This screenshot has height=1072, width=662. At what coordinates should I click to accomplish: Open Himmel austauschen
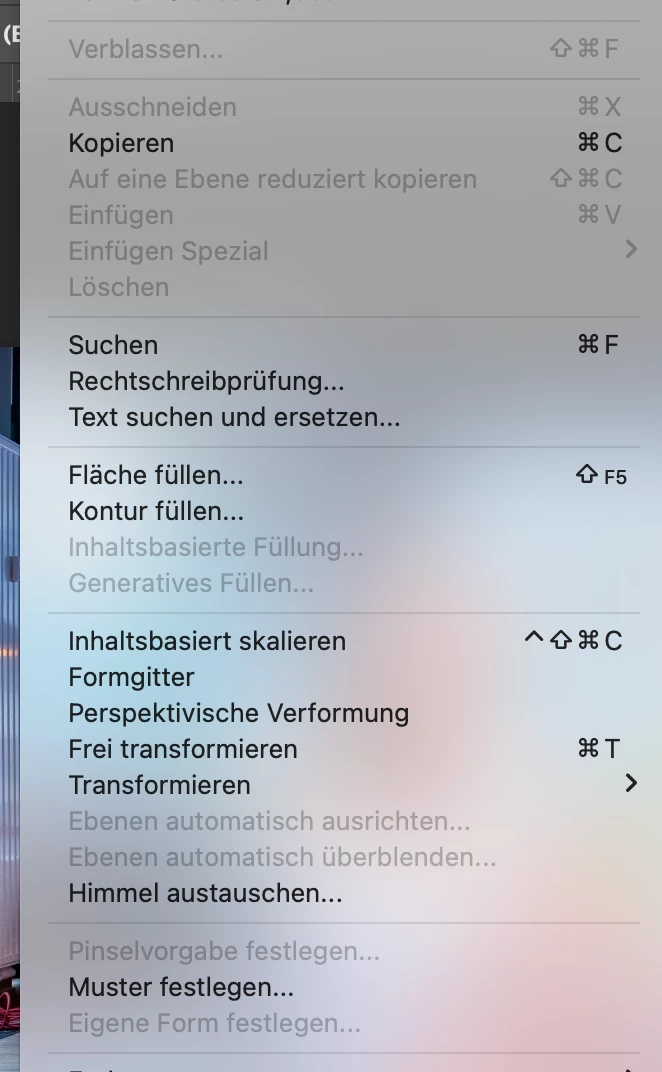(205, 893)
